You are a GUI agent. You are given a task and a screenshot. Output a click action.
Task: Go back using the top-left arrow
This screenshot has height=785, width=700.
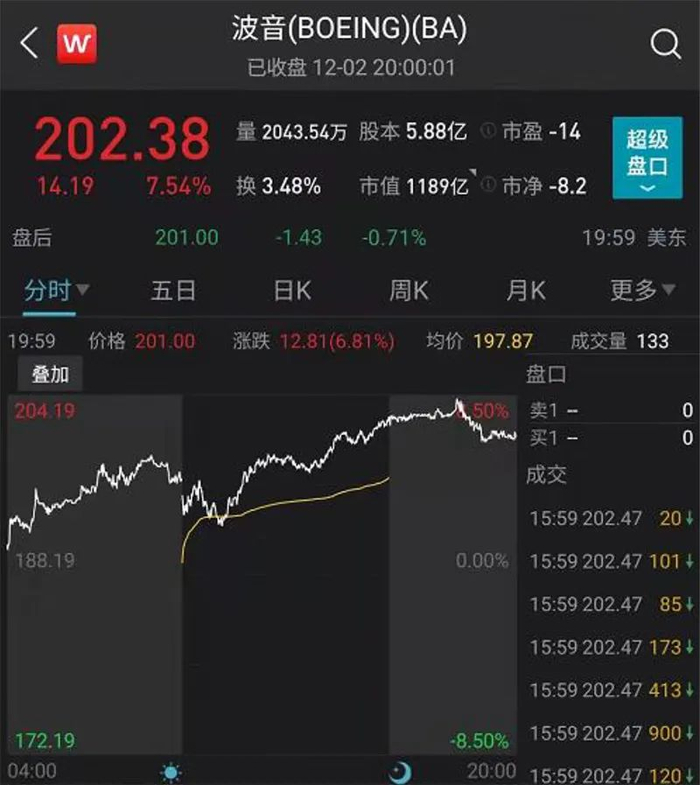tap(28, 44)
